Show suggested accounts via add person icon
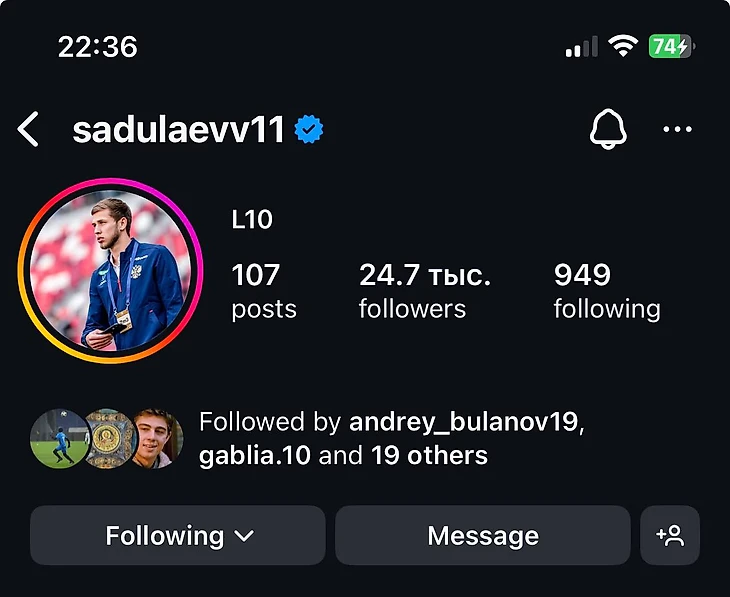The image size is (730, 597). tap(669, 536)
